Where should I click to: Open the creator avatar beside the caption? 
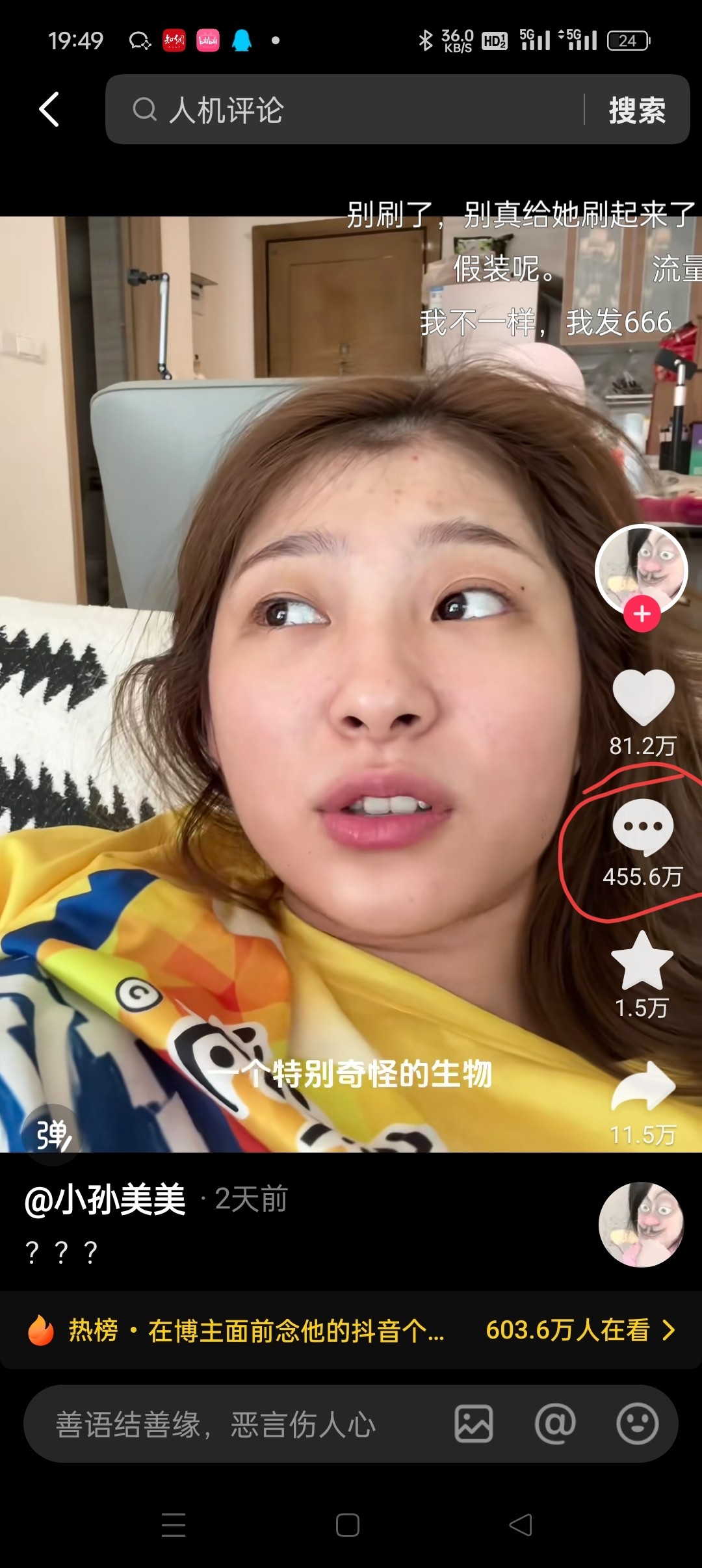[641, 1225]
